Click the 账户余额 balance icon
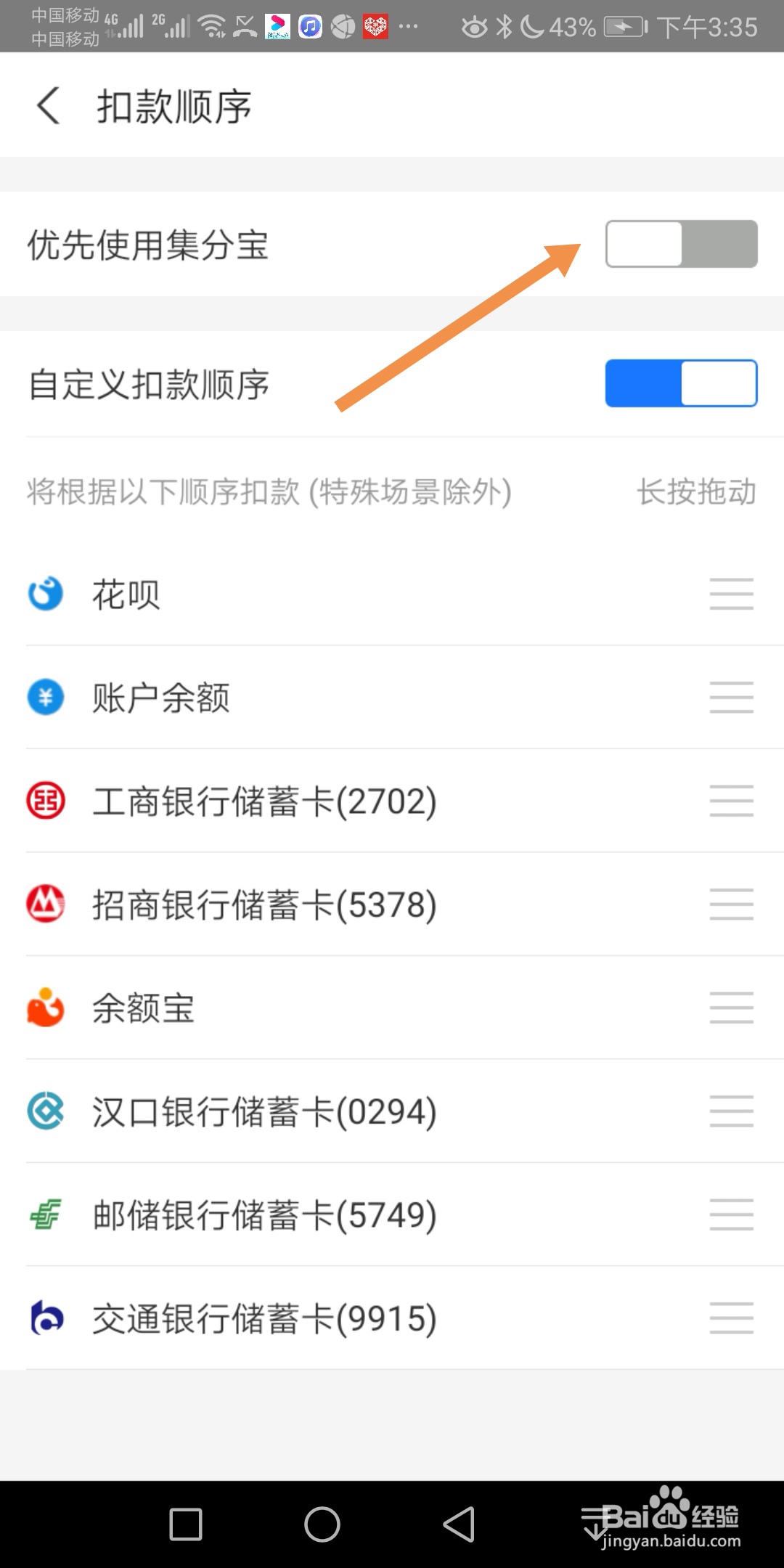 pos(45,697)
